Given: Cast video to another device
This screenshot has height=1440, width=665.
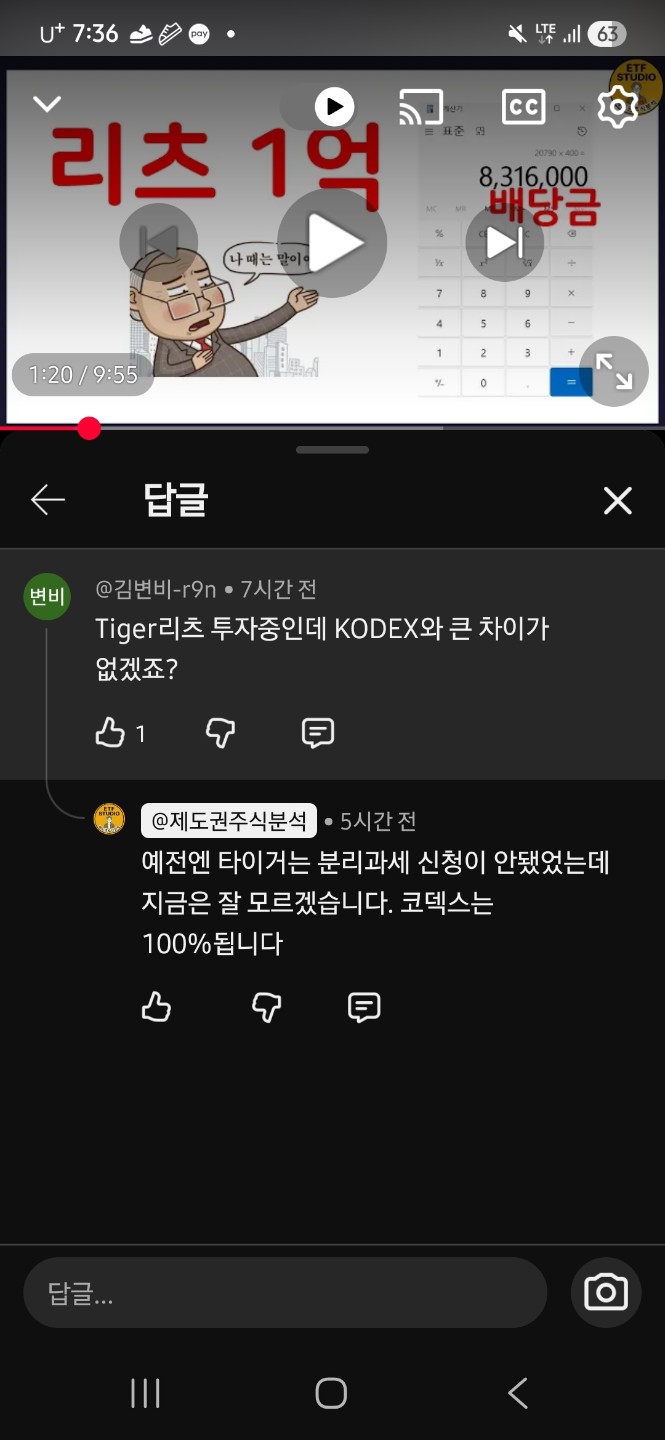Looking at the screenshot, I should click(x=420, y=106).
